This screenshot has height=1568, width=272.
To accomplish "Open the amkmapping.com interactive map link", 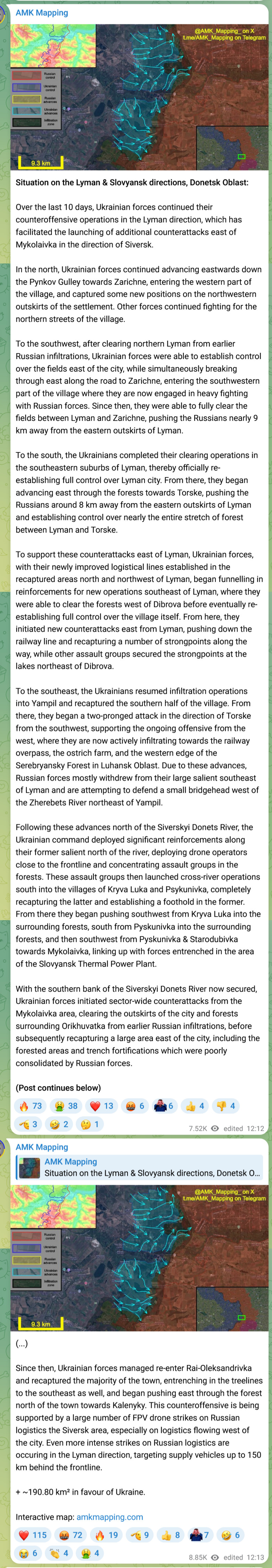I will click(x=109, y=1517).
